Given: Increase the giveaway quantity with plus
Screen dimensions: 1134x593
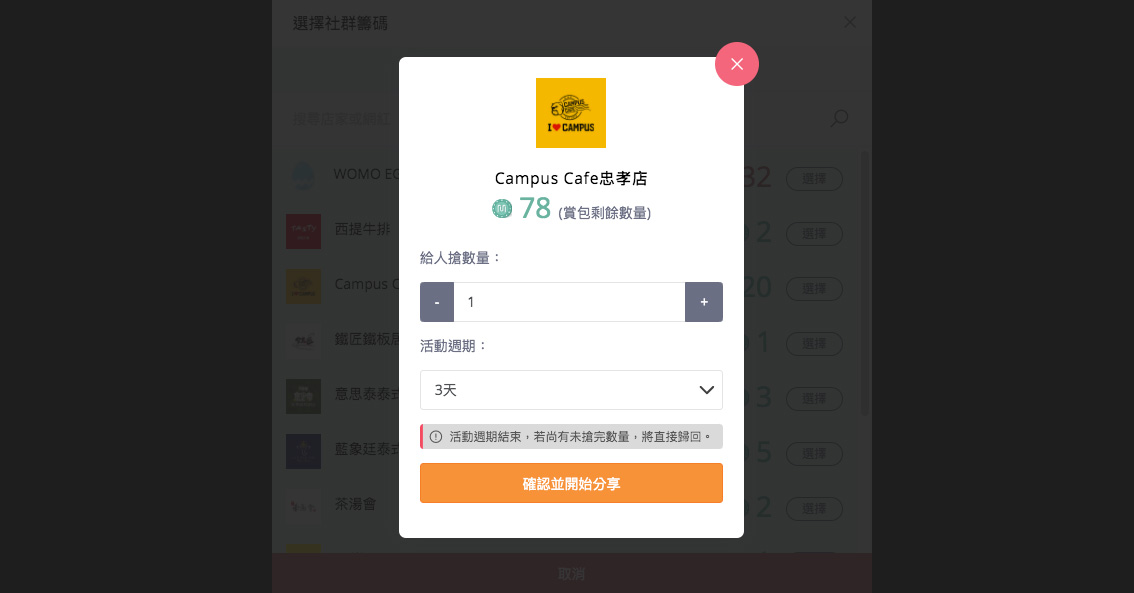Looking at the screenshot, I should pyautogui.click(x=704, y=302).
